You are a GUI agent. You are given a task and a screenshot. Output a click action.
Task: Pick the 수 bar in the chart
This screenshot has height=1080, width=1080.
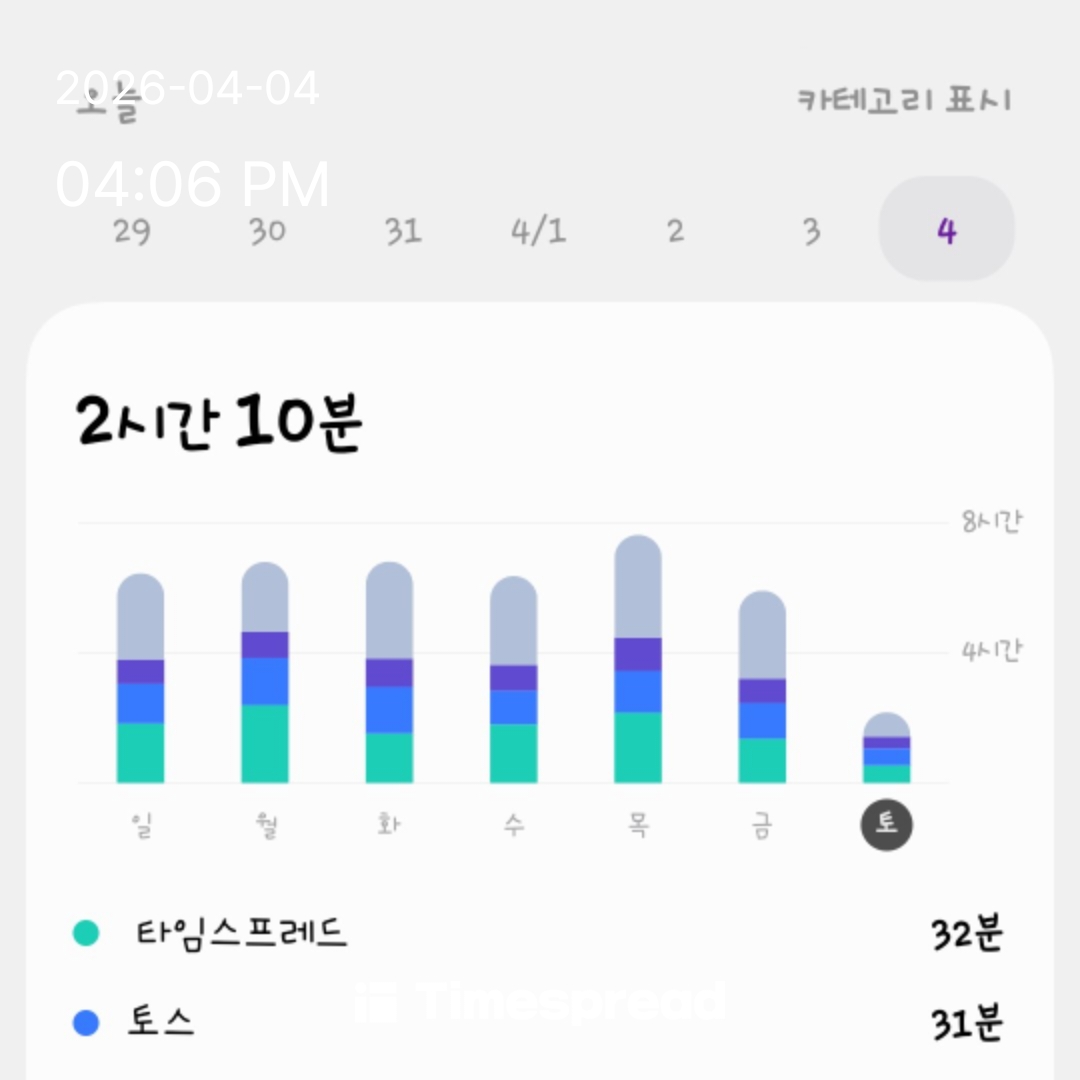pos(513,681)
